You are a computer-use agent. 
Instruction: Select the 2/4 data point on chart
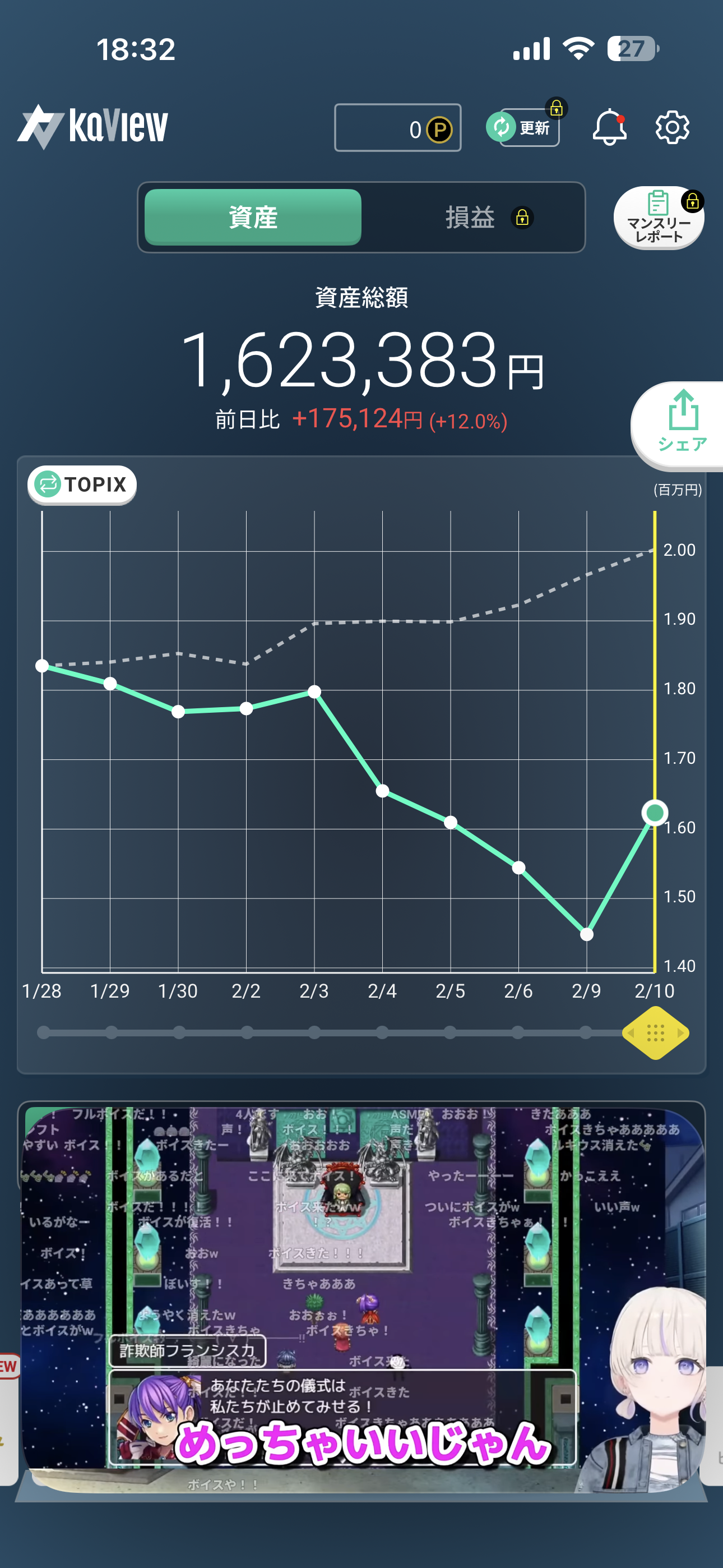point(382,791)
